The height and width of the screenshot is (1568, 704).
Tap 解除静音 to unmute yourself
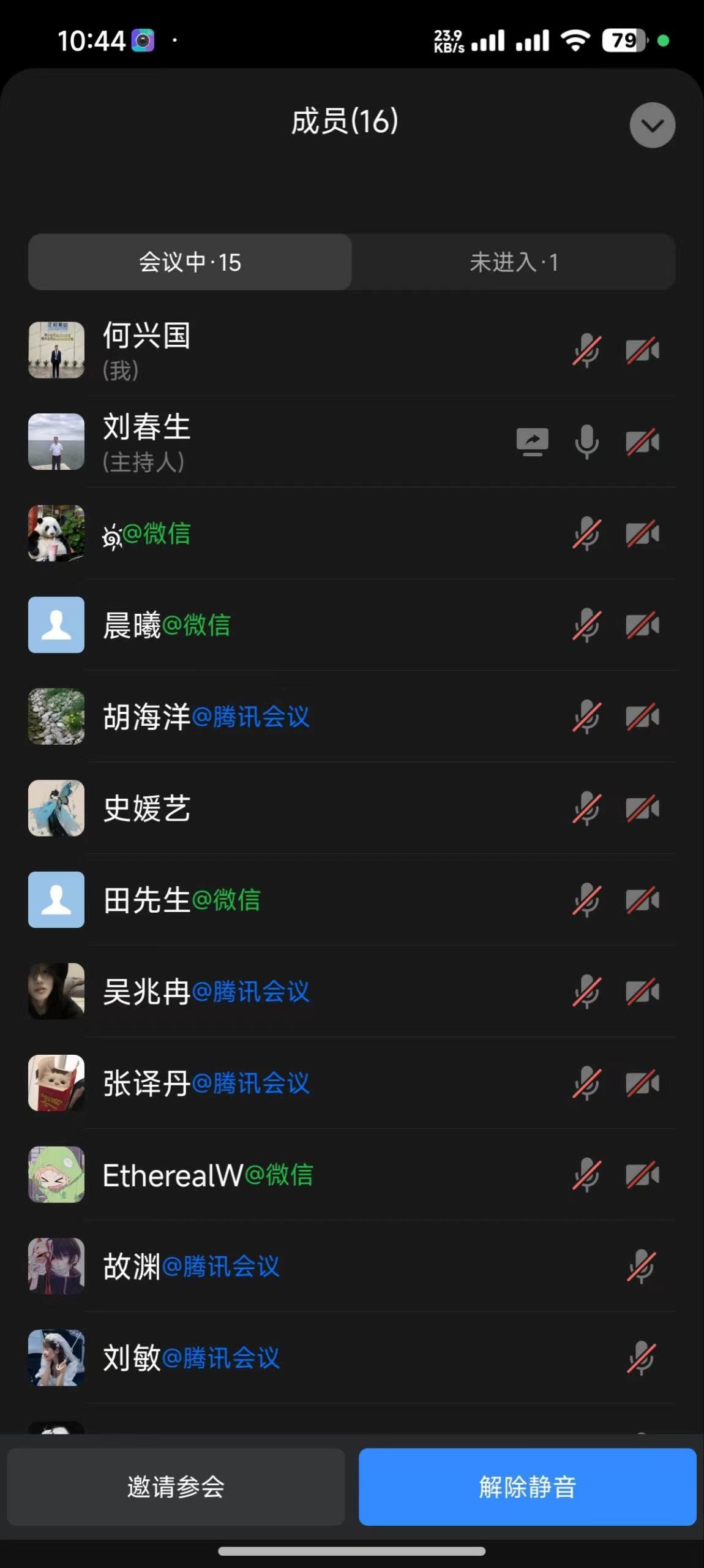point(527,1487)
